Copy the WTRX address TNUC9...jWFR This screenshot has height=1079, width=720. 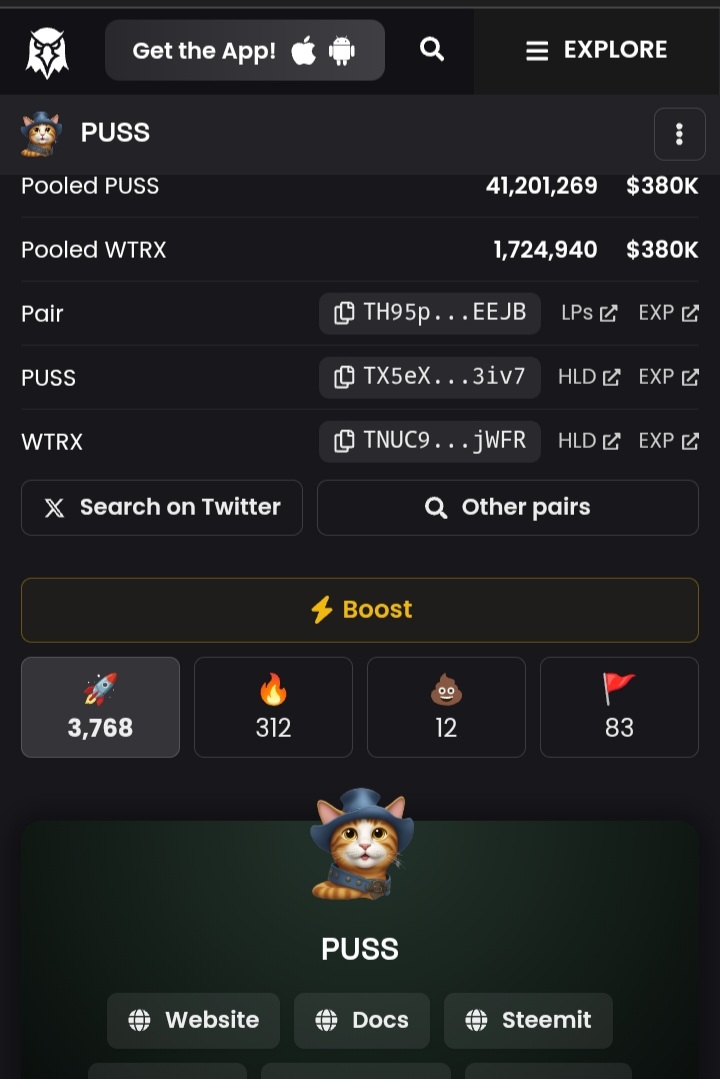tap(430, 441)
